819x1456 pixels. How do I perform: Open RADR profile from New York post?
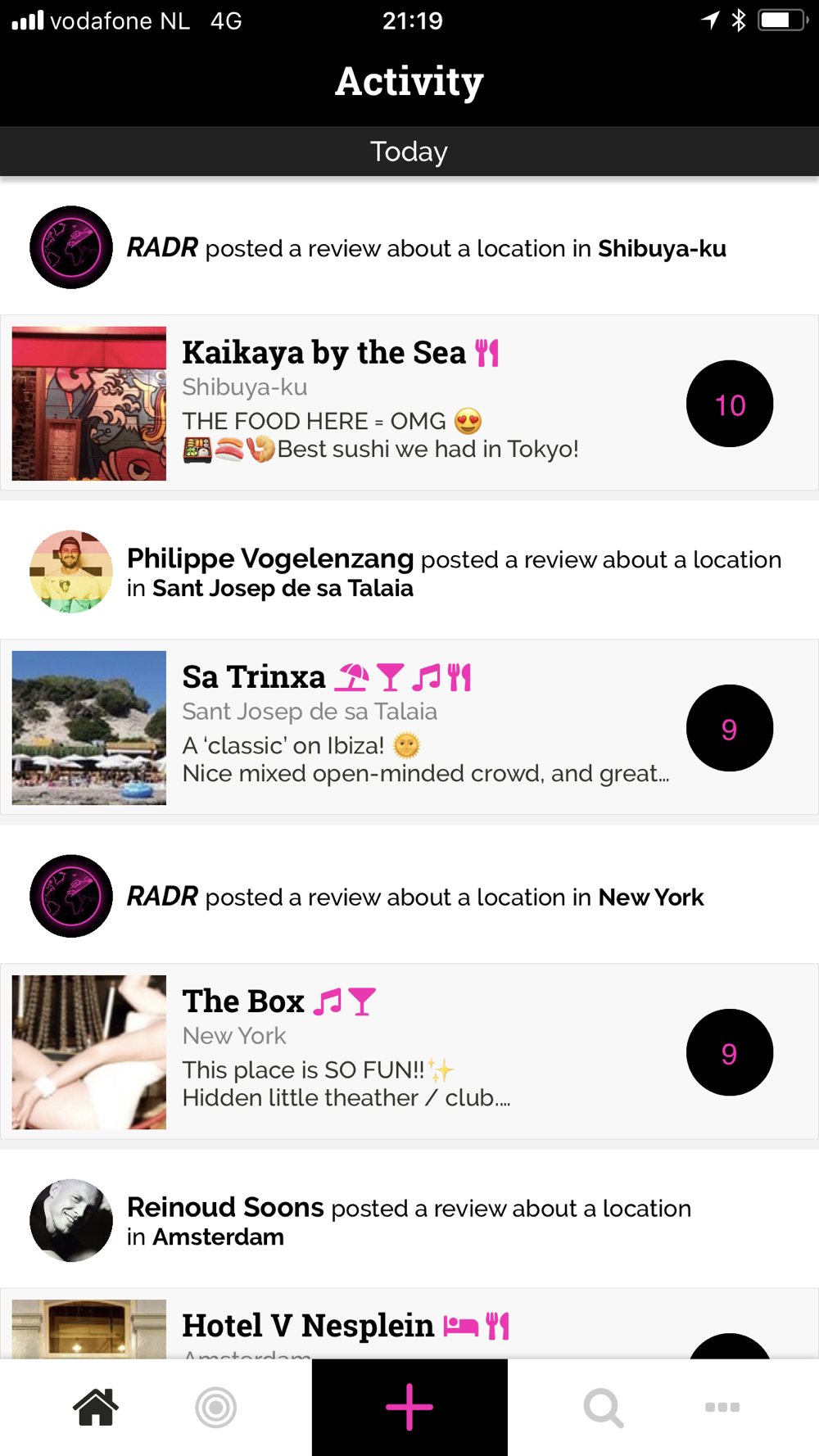[x=71, y=896]
